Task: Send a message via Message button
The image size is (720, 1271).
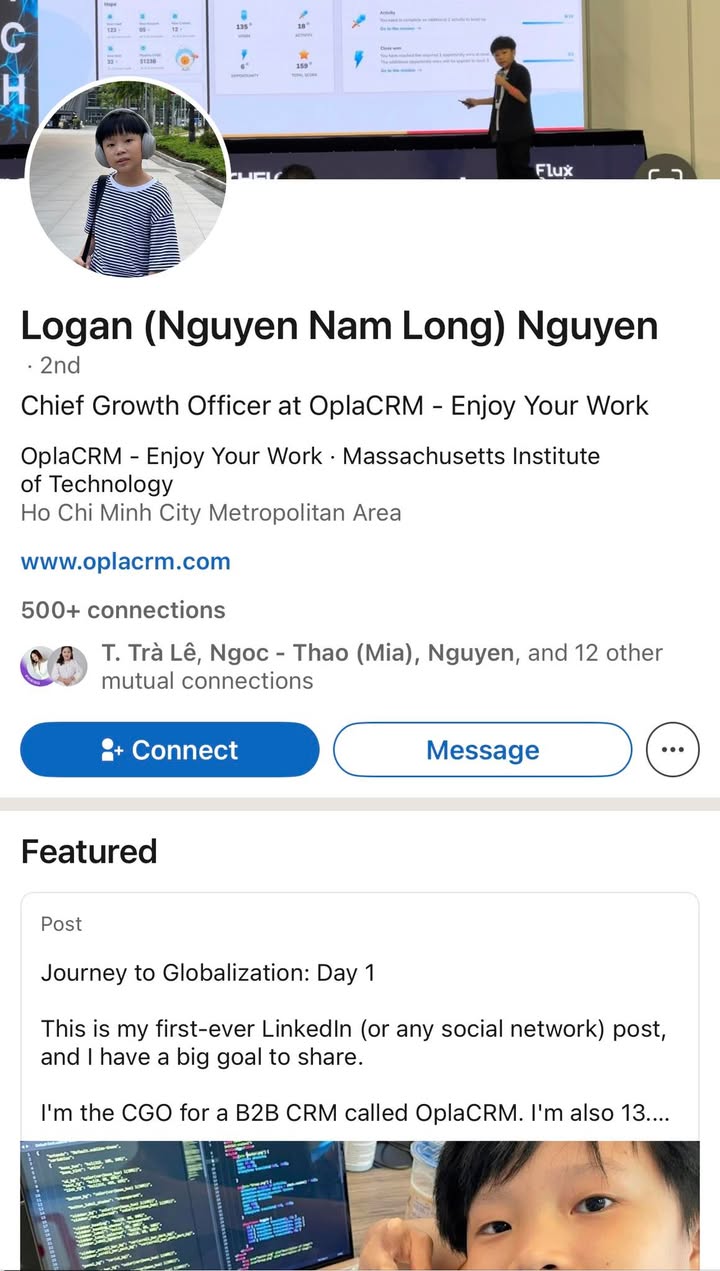Action: [x=482, y=750]
